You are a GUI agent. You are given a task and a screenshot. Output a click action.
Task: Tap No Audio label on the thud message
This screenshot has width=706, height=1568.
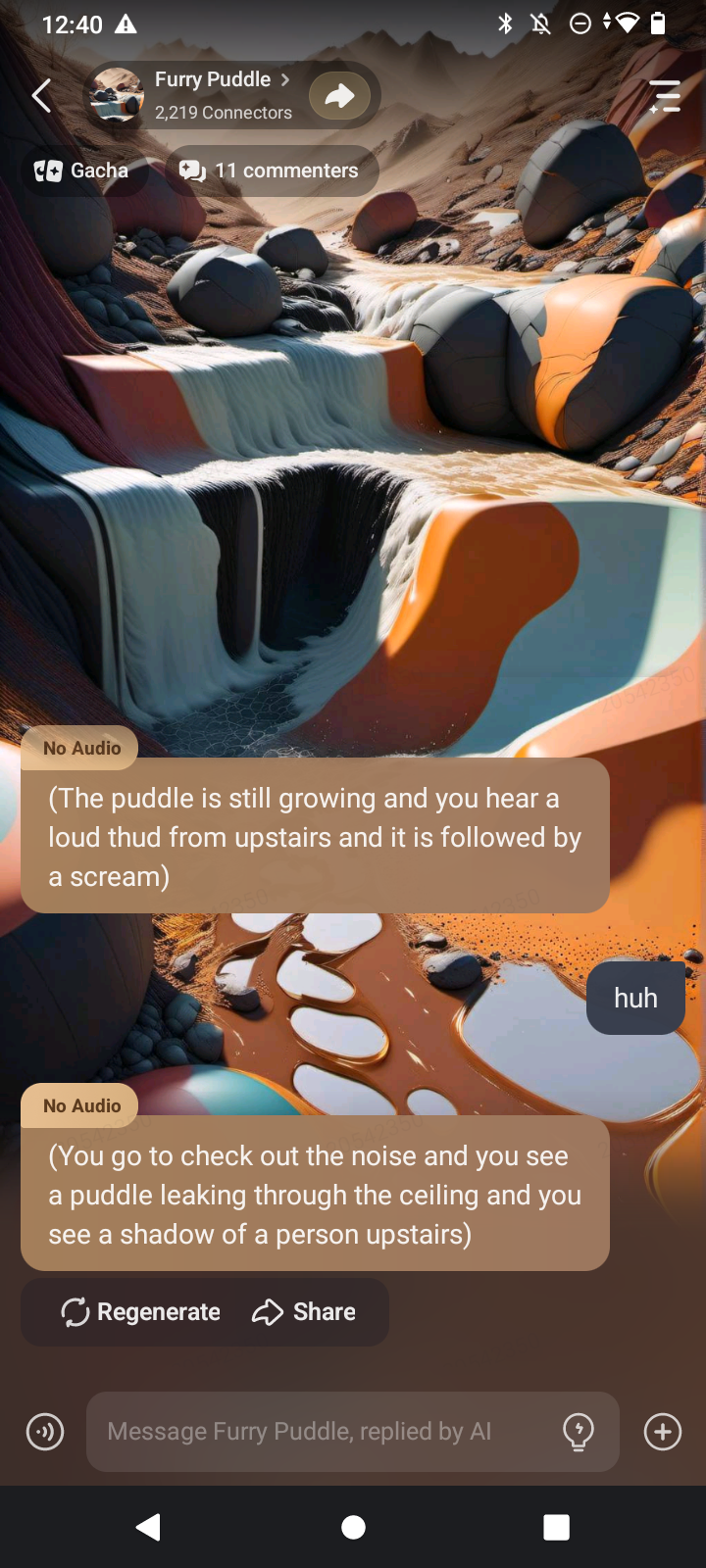(x=81, y=748)
